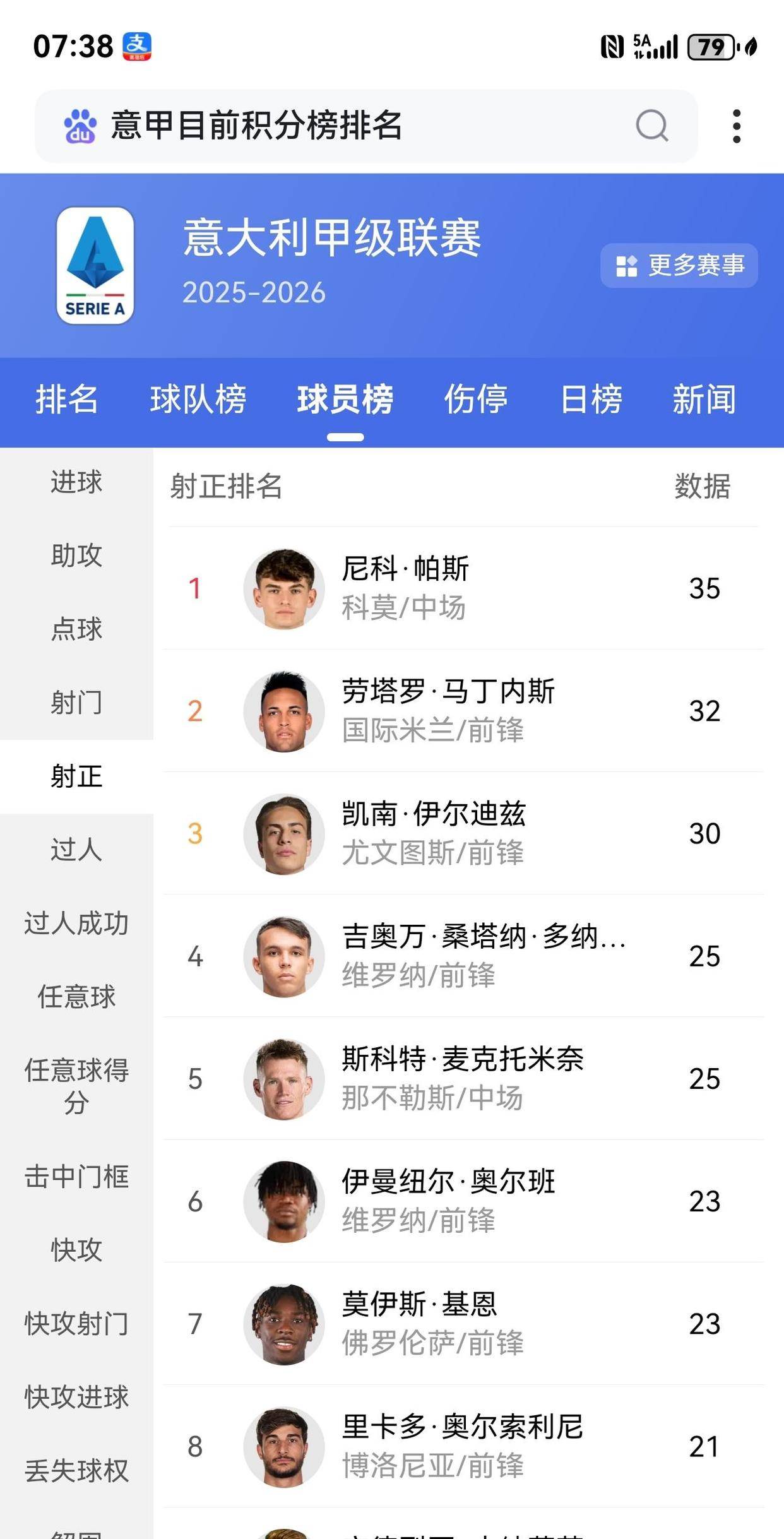Go to the 日榜 tab
Viewport: 784px width, 1539px height.
pyautogui.click(x=591, y=400)
